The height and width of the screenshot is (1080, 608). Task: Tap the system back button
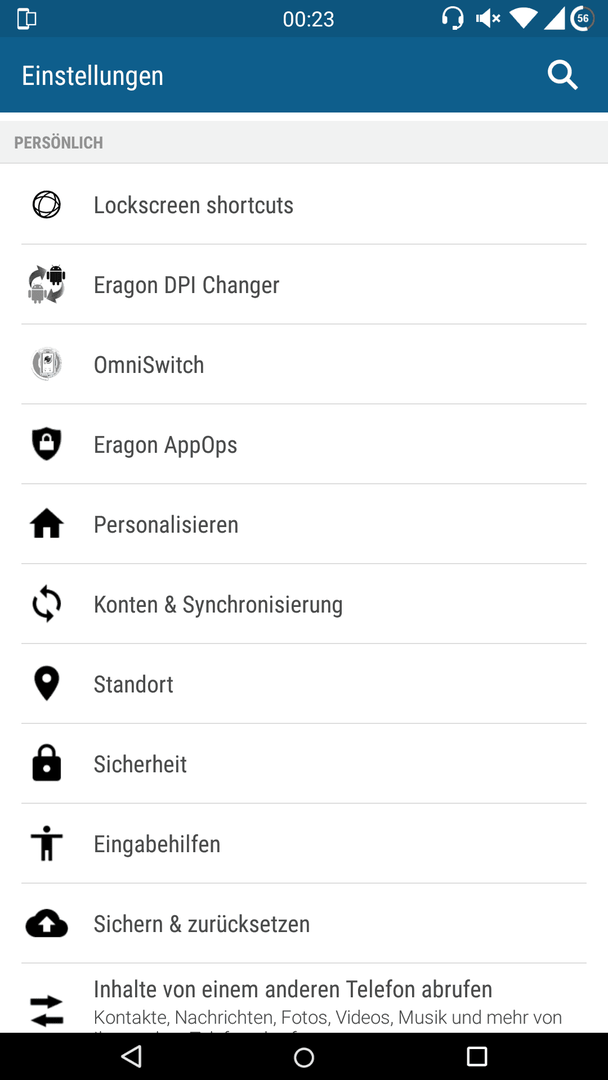click(x=131, y=1056)
